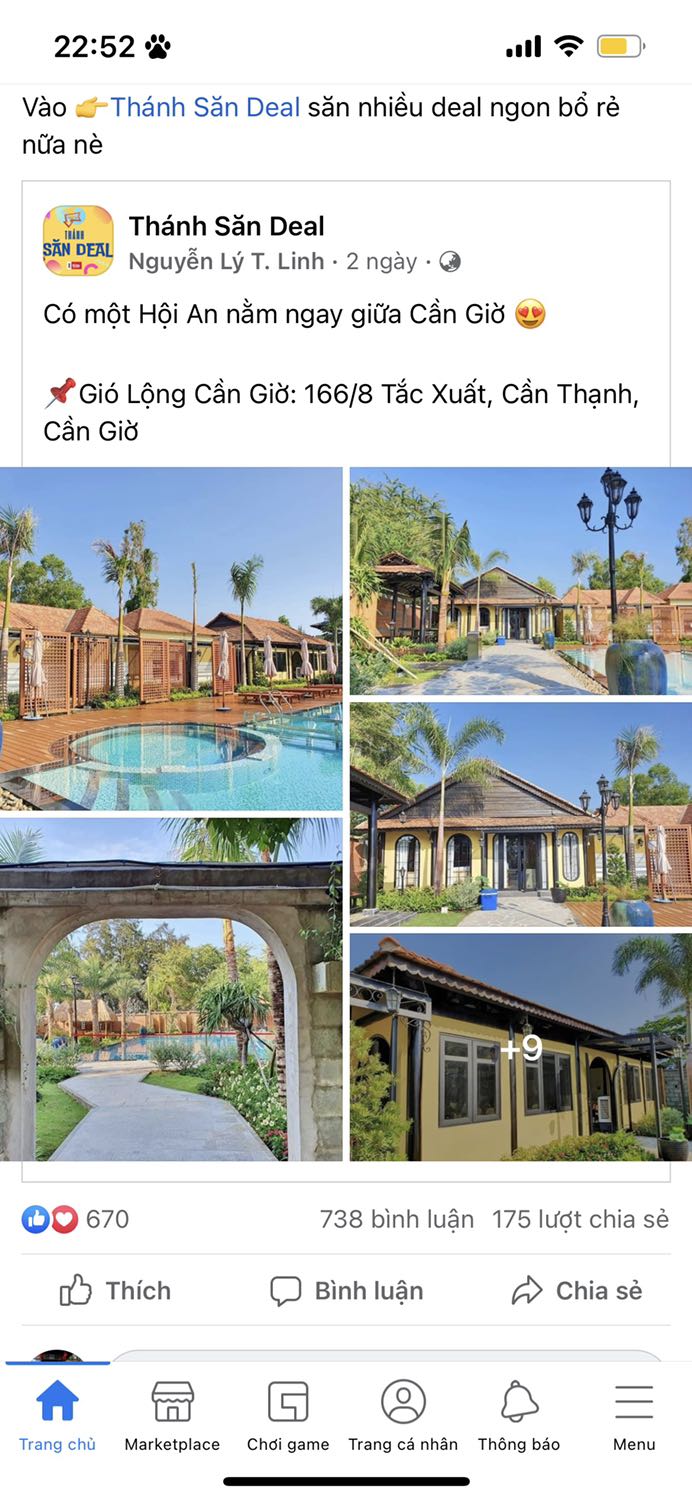Switch to Trang cá nhân profile tab
The width and height of the screenshot is (692, 1500).
403,1416
